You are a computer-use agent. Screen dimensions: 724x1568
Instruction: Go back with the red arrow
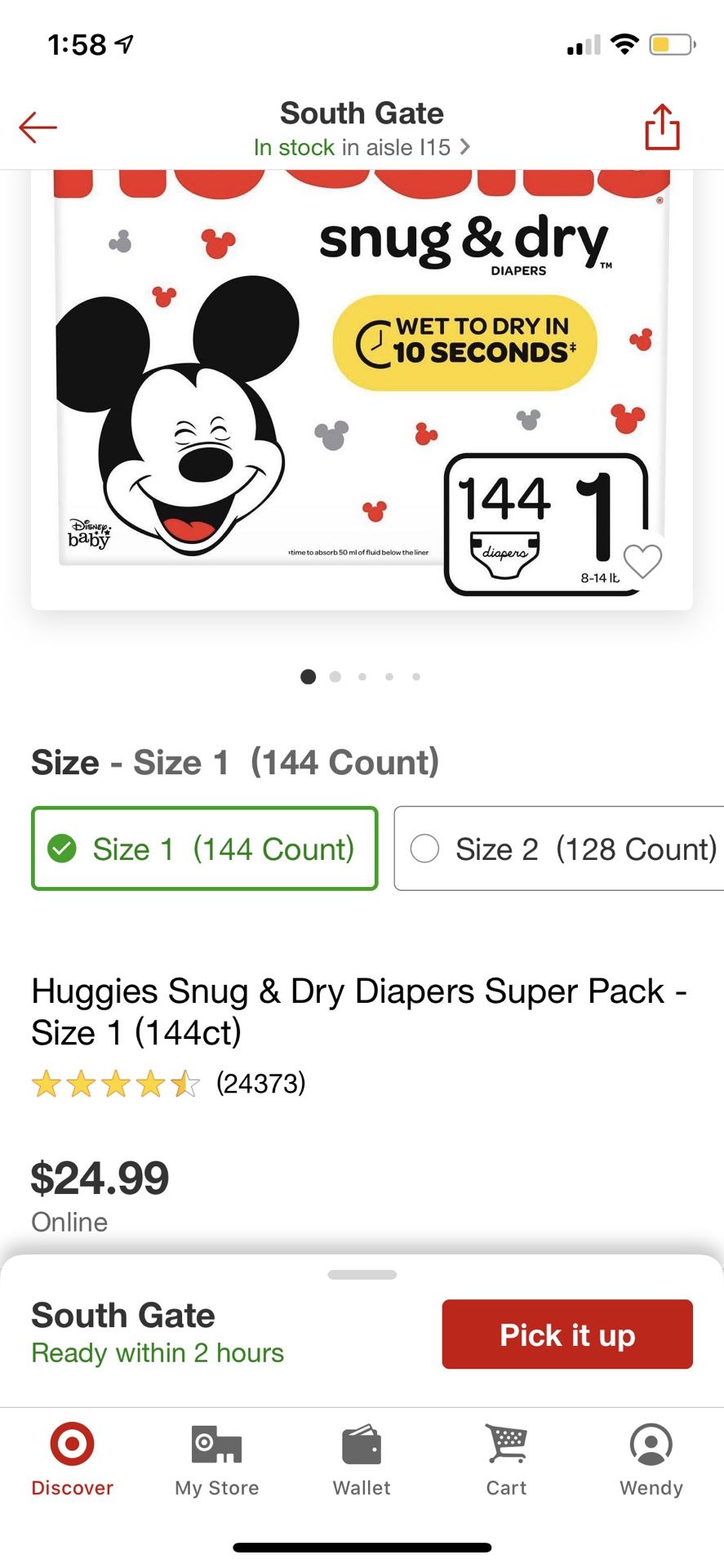[38, 127]
